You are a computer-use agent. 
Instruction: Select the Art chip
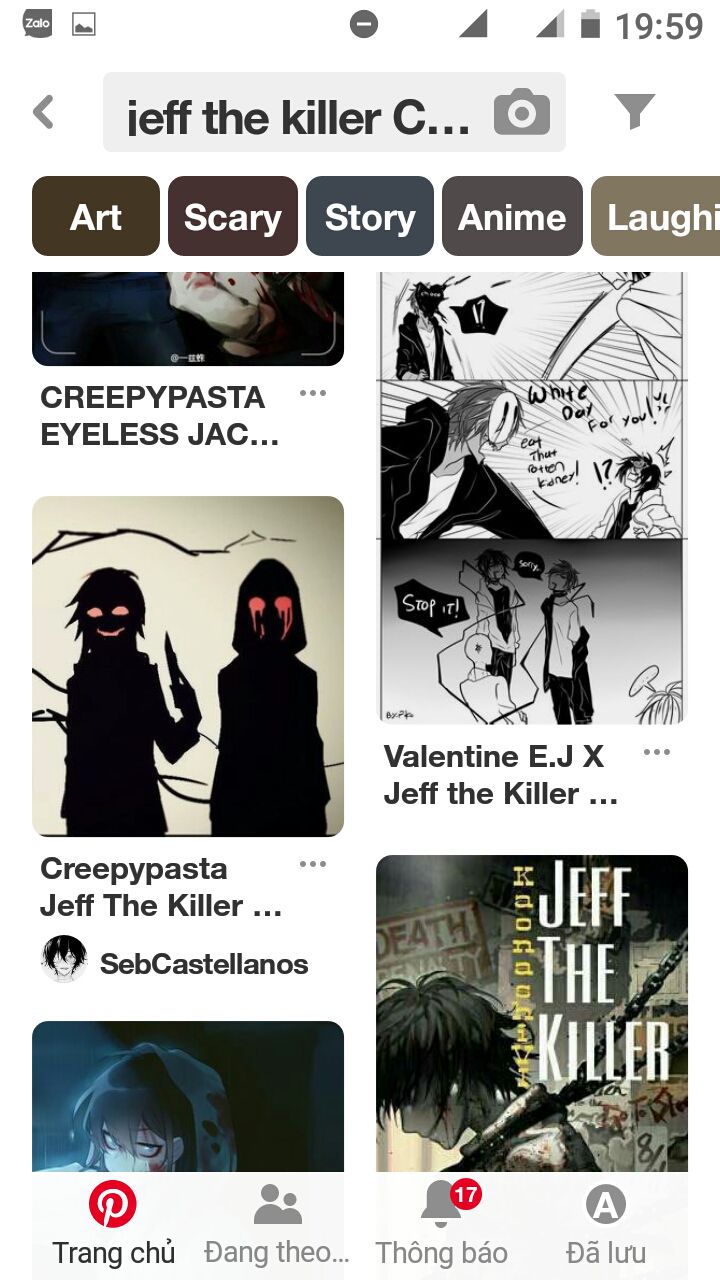(x=96, y=216)
